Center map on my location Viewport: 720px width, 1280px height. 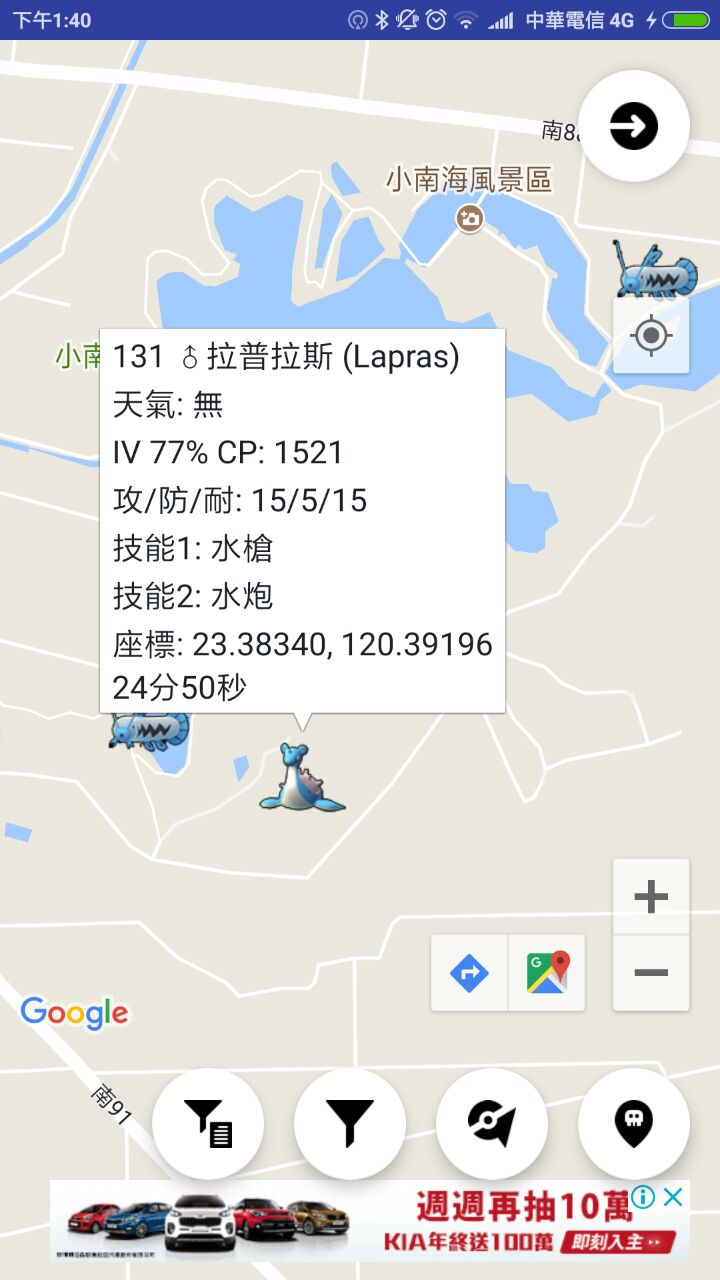[651, 335]
